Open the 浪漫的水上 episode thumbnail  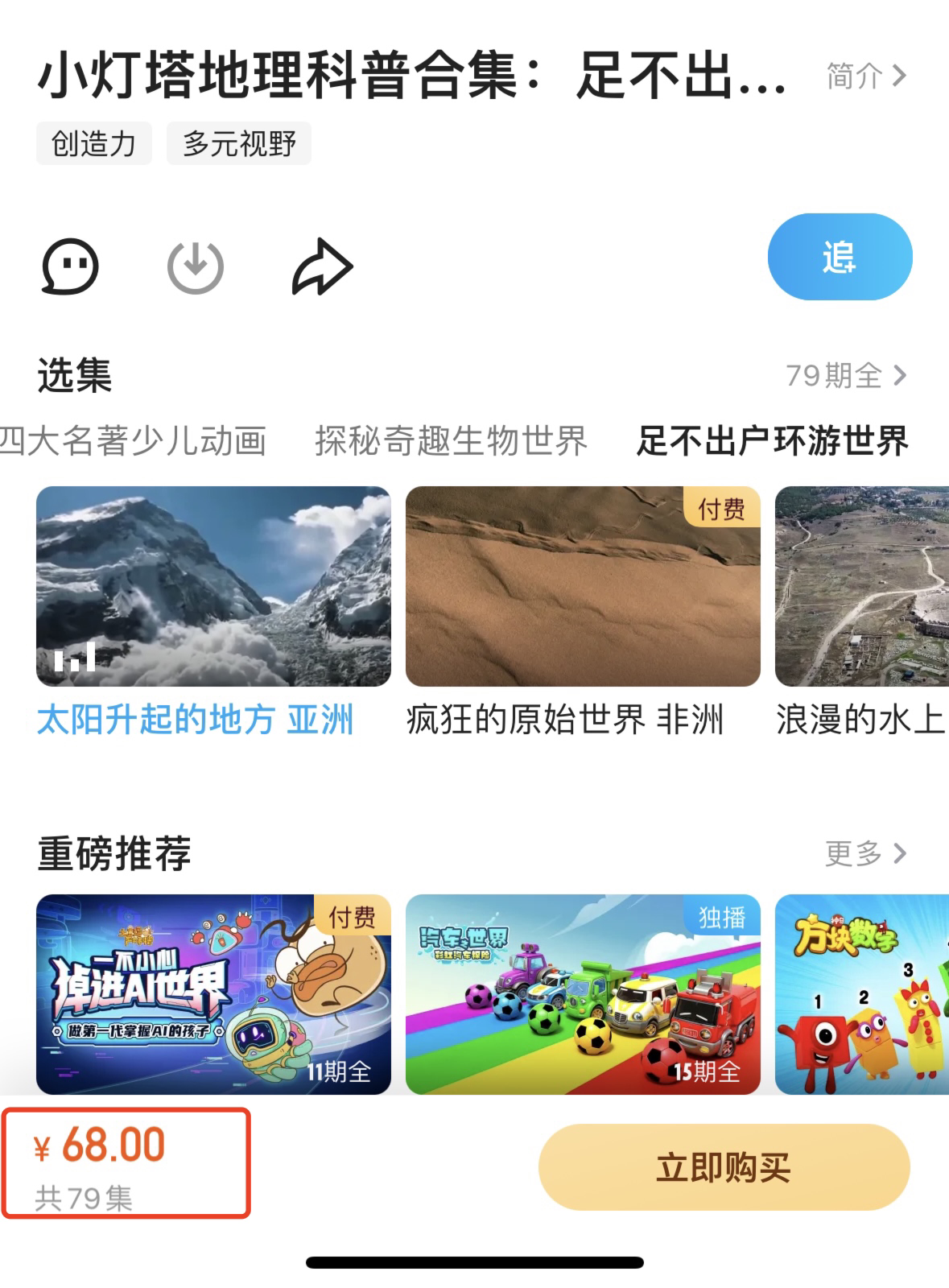pos(861,586)
